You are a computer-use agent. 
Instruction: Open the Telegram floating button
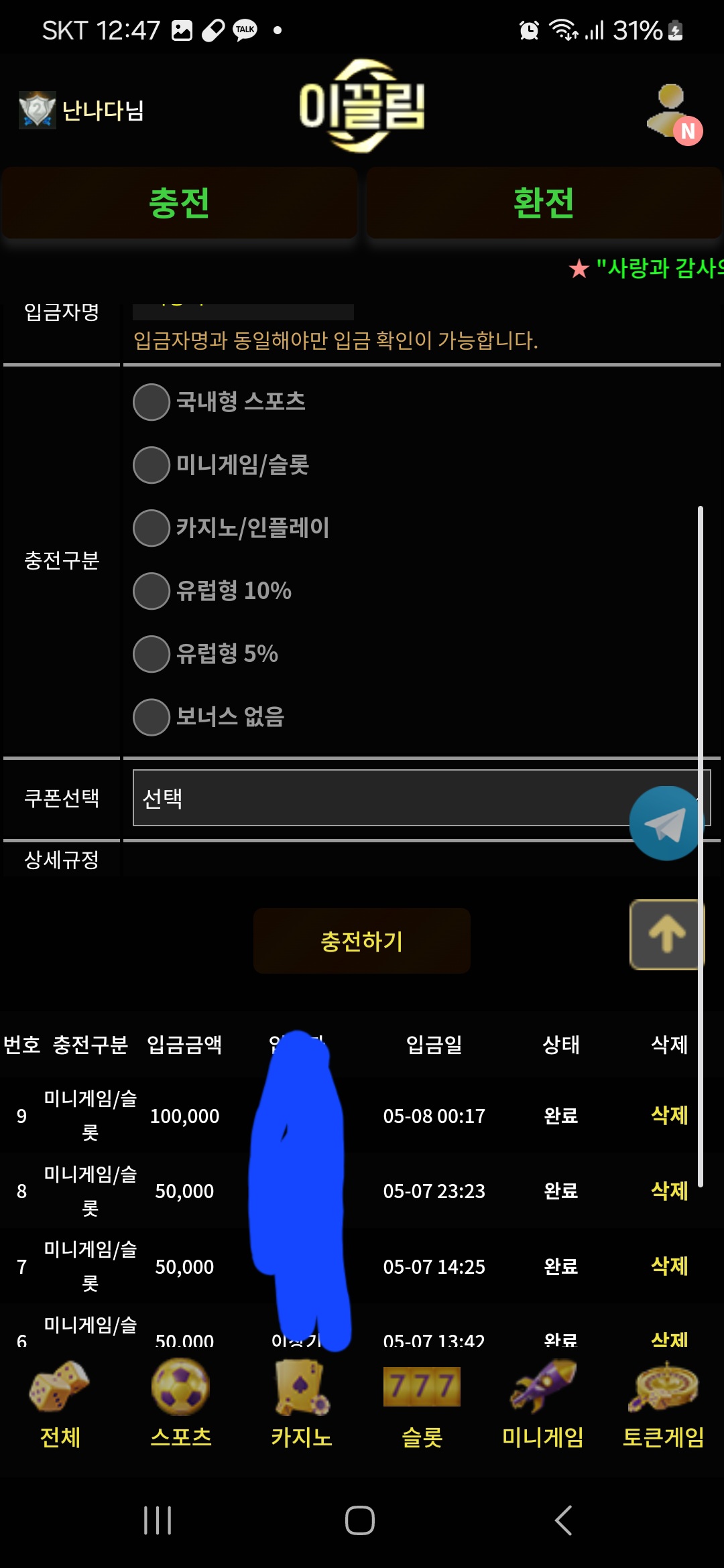(665, 824)
